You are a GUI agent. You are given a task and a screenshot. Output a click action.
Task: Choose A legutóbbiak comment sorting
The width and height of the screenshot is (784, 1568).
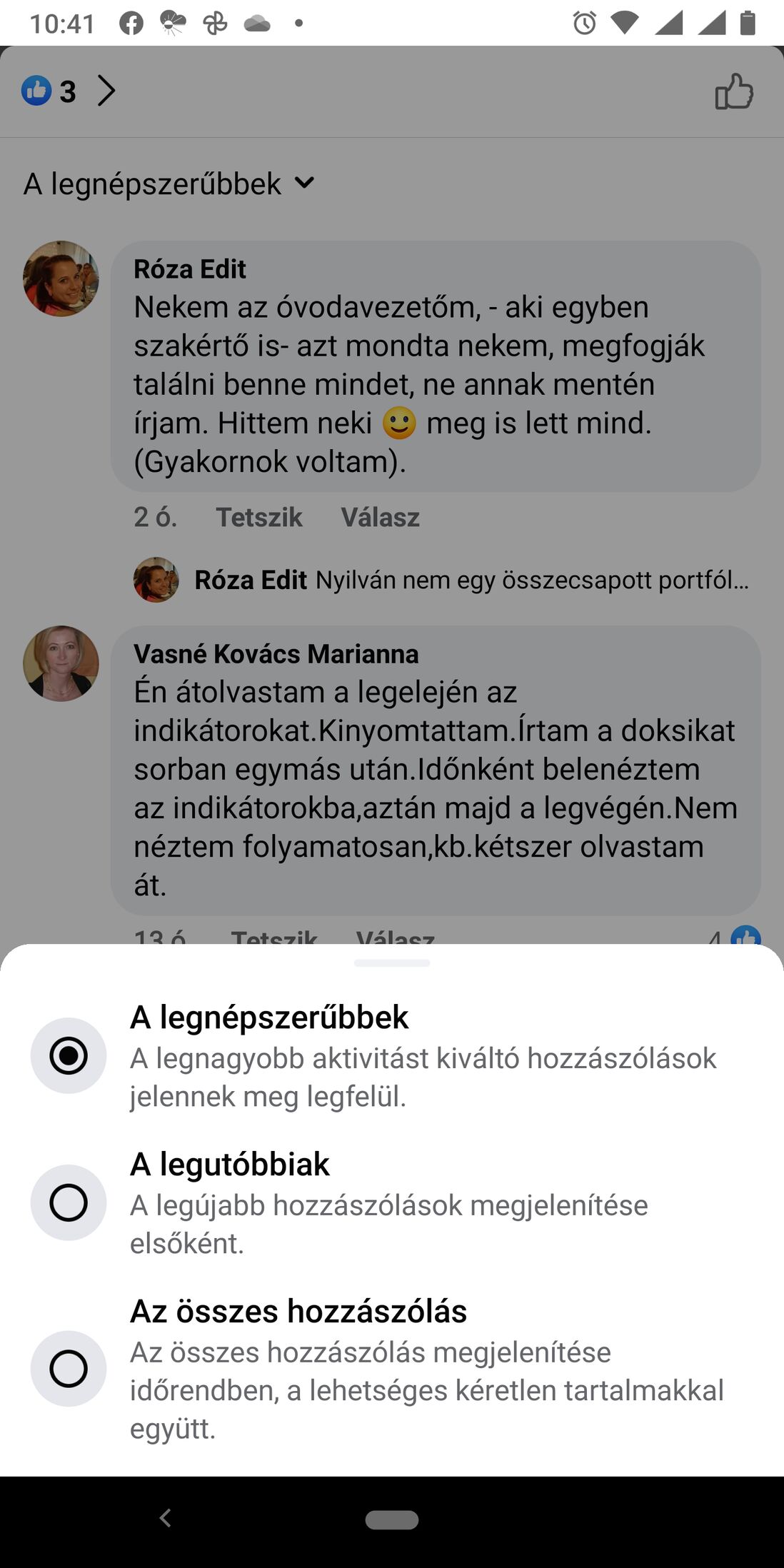pyautogui.click(x=69, y=1202)
